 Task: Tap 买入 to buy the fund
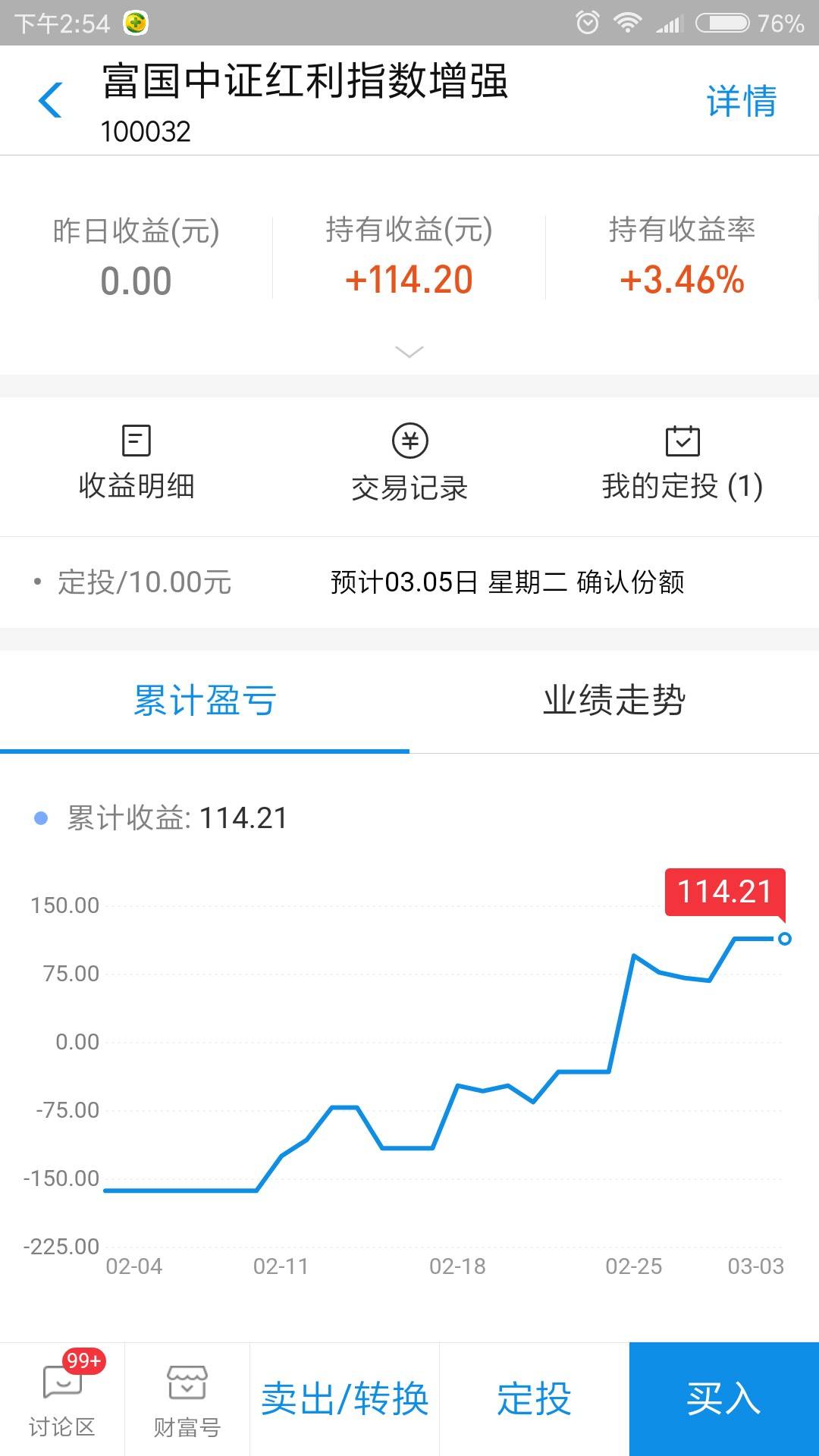click(724, 1399)
